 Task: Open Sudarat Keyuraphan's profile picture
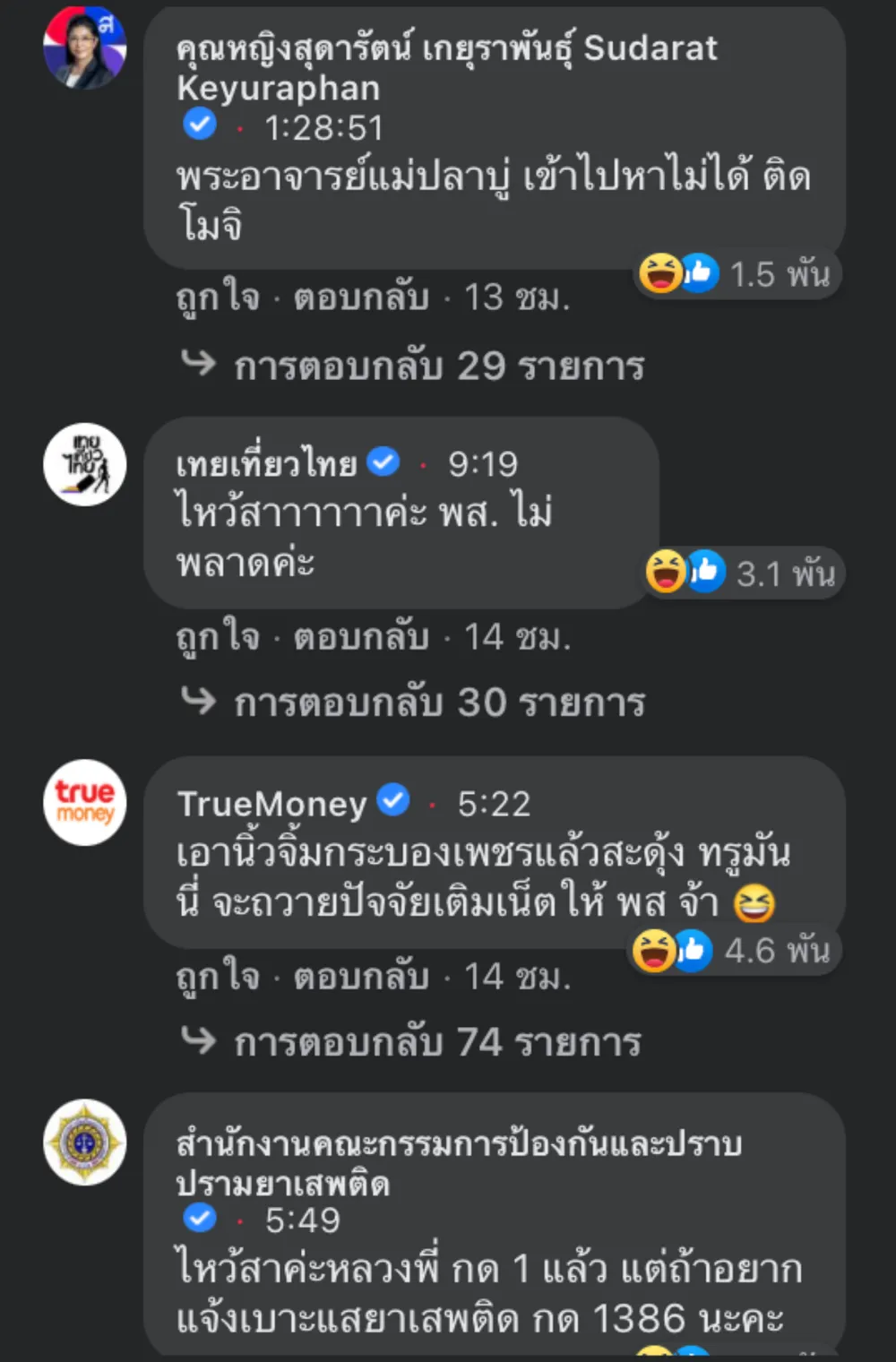click(x=84, y=47)
